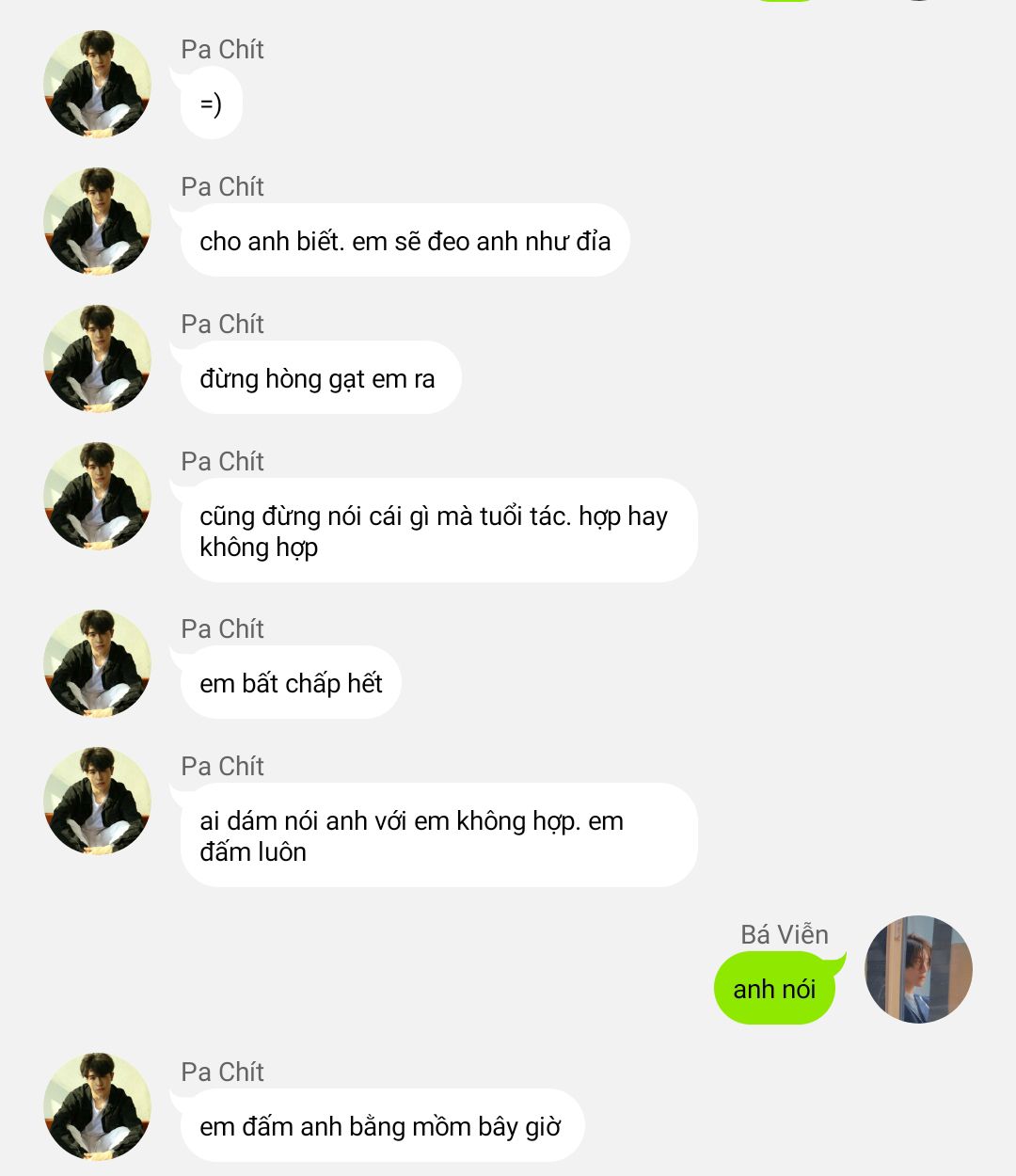Tap Pa Chít's avatar by "em đấm anh bằng mồm"

click(x=97, y=1107)
